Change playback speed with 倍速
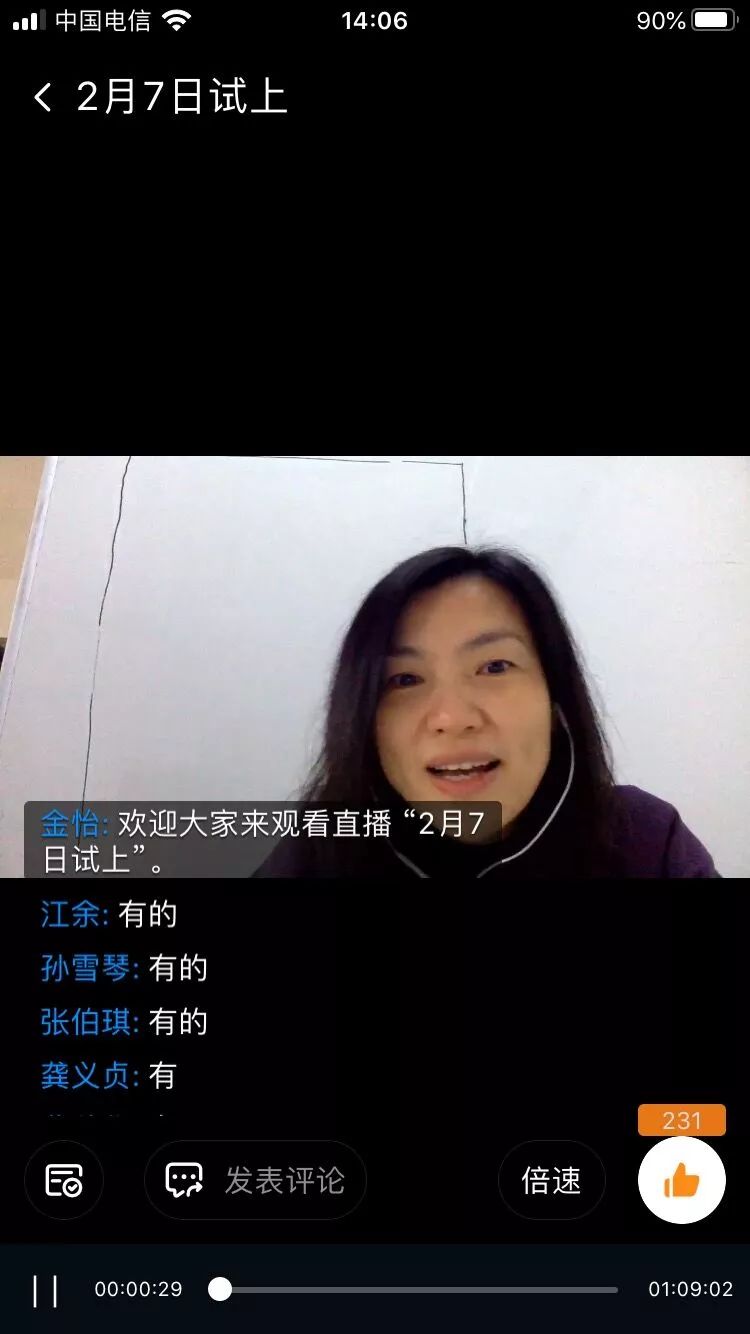 click(x=551, y=1180)
